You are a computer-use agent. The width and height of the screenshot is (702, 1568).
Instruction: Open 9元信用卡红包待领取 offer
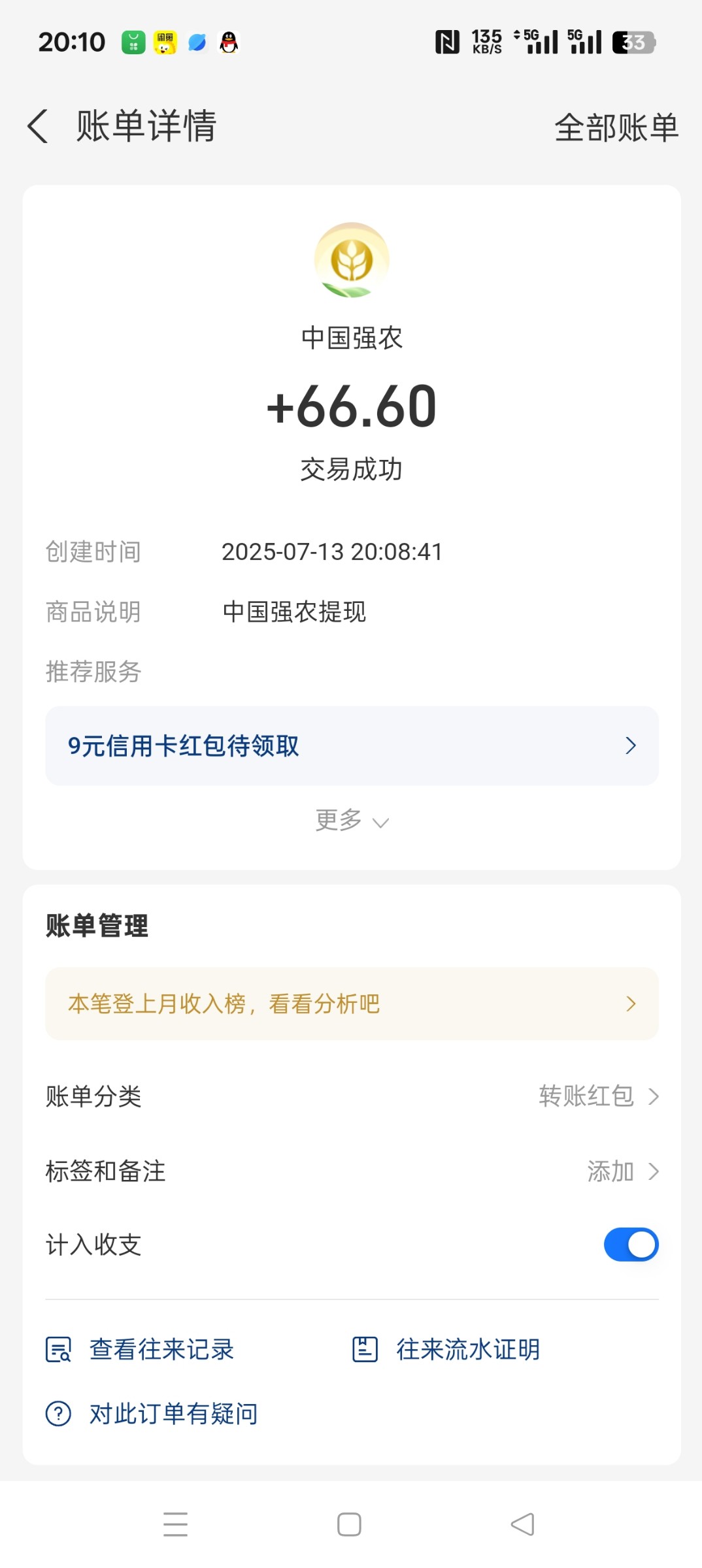(x=352, y=745)
